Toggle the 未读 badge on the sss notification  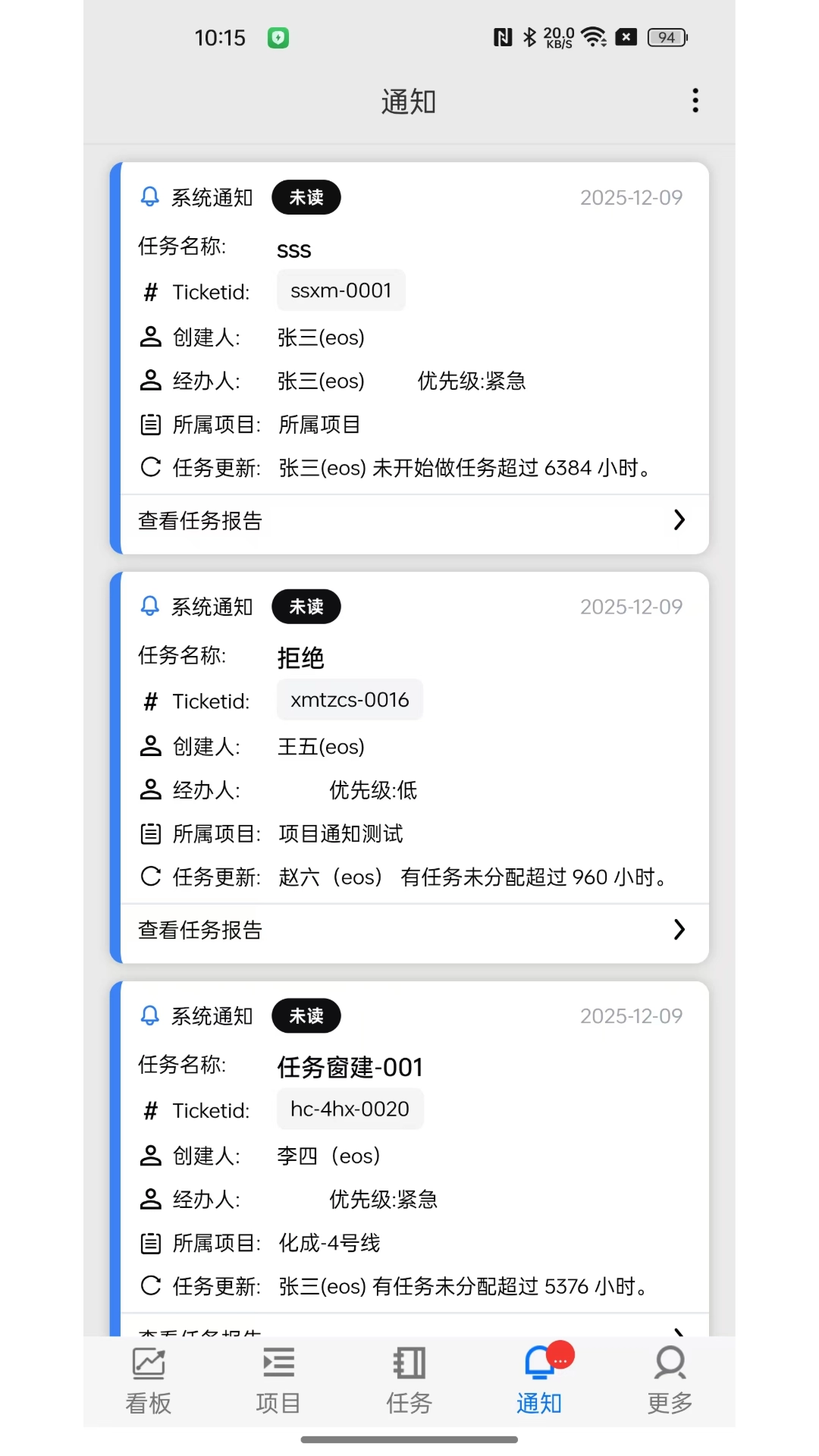306,197
